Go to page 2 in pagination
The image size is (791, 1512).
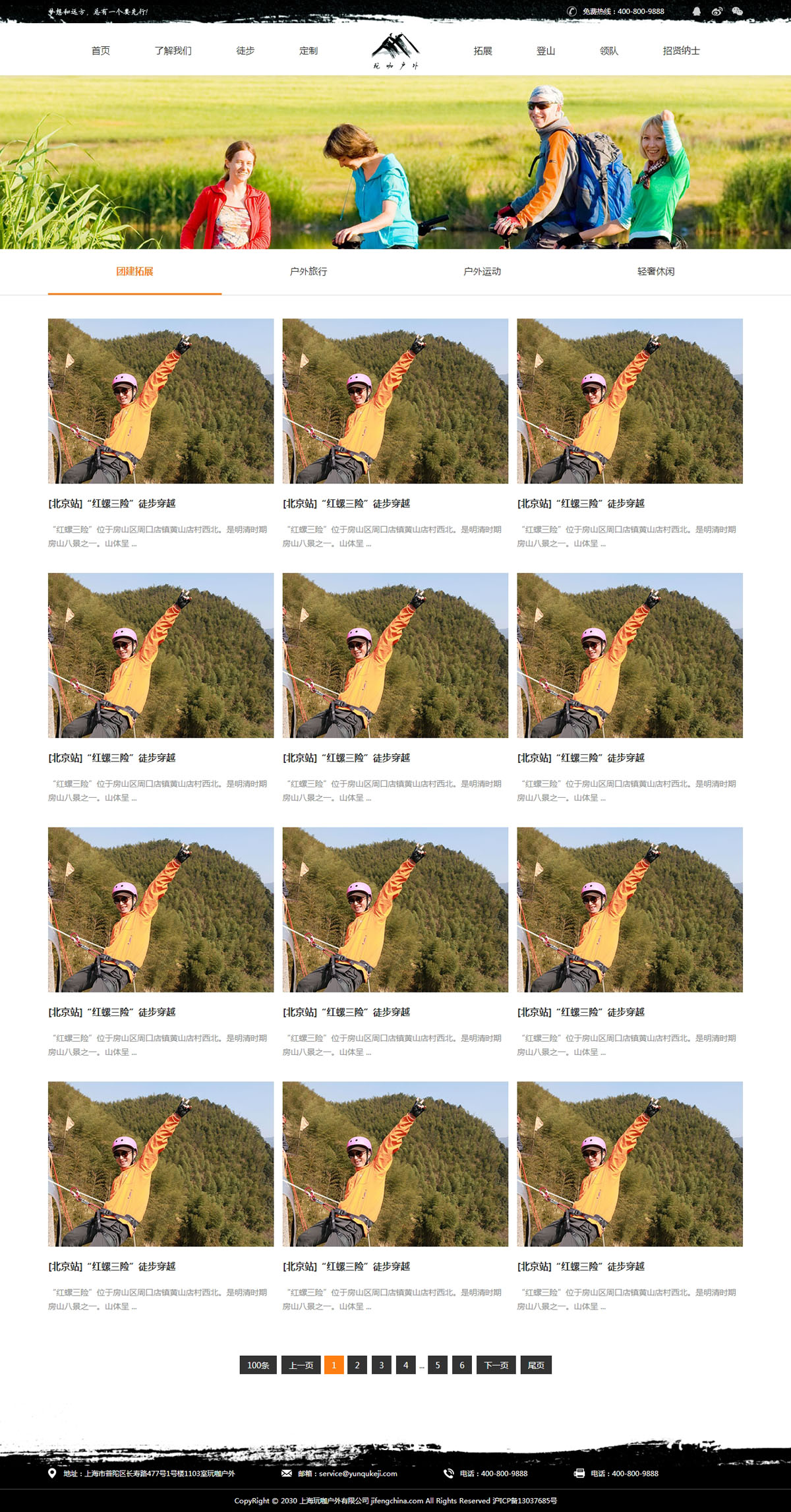tap(357, 1365)
